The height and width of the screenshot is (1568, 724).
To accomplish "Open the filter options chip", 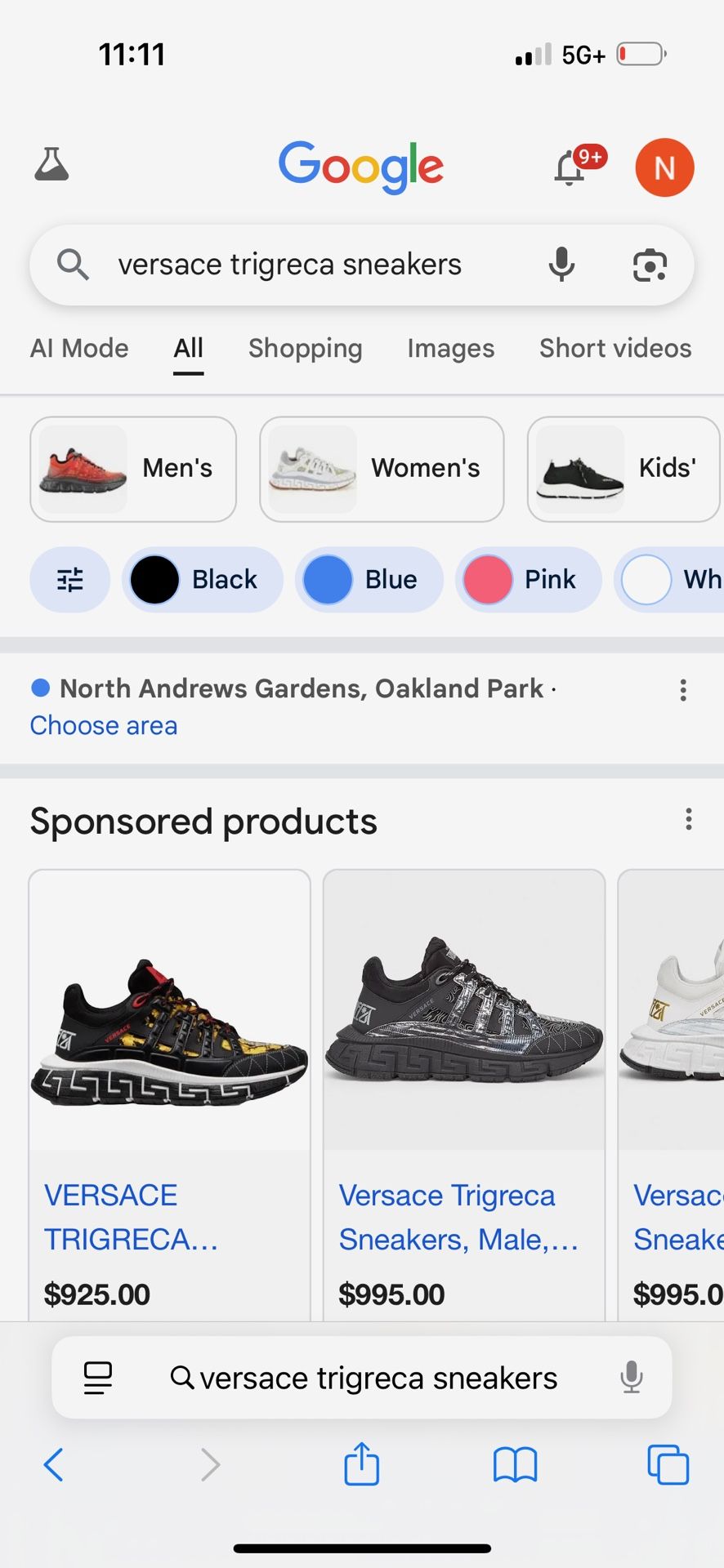I will 70,580.
